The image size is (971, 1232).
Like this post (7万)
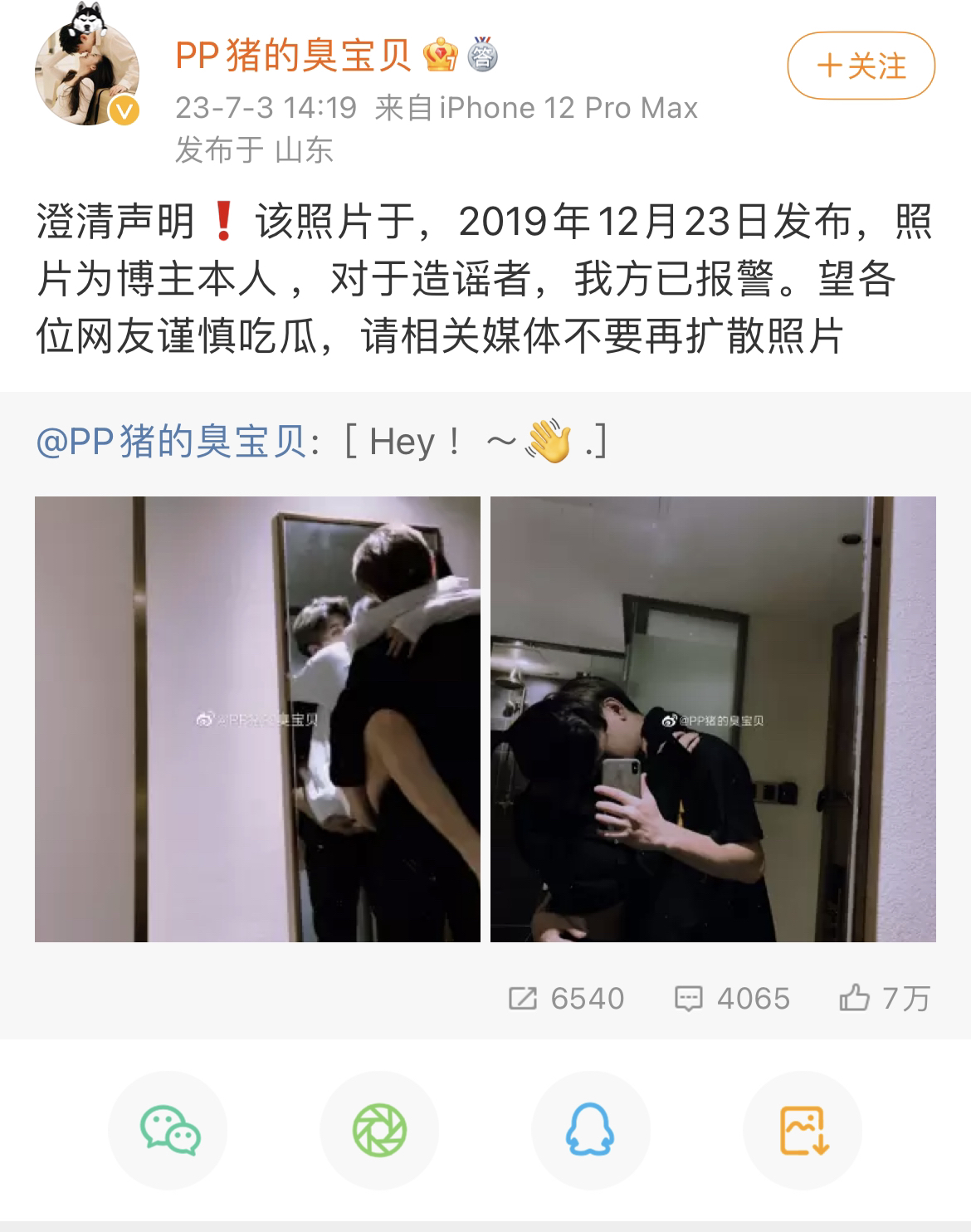[885, 998]
